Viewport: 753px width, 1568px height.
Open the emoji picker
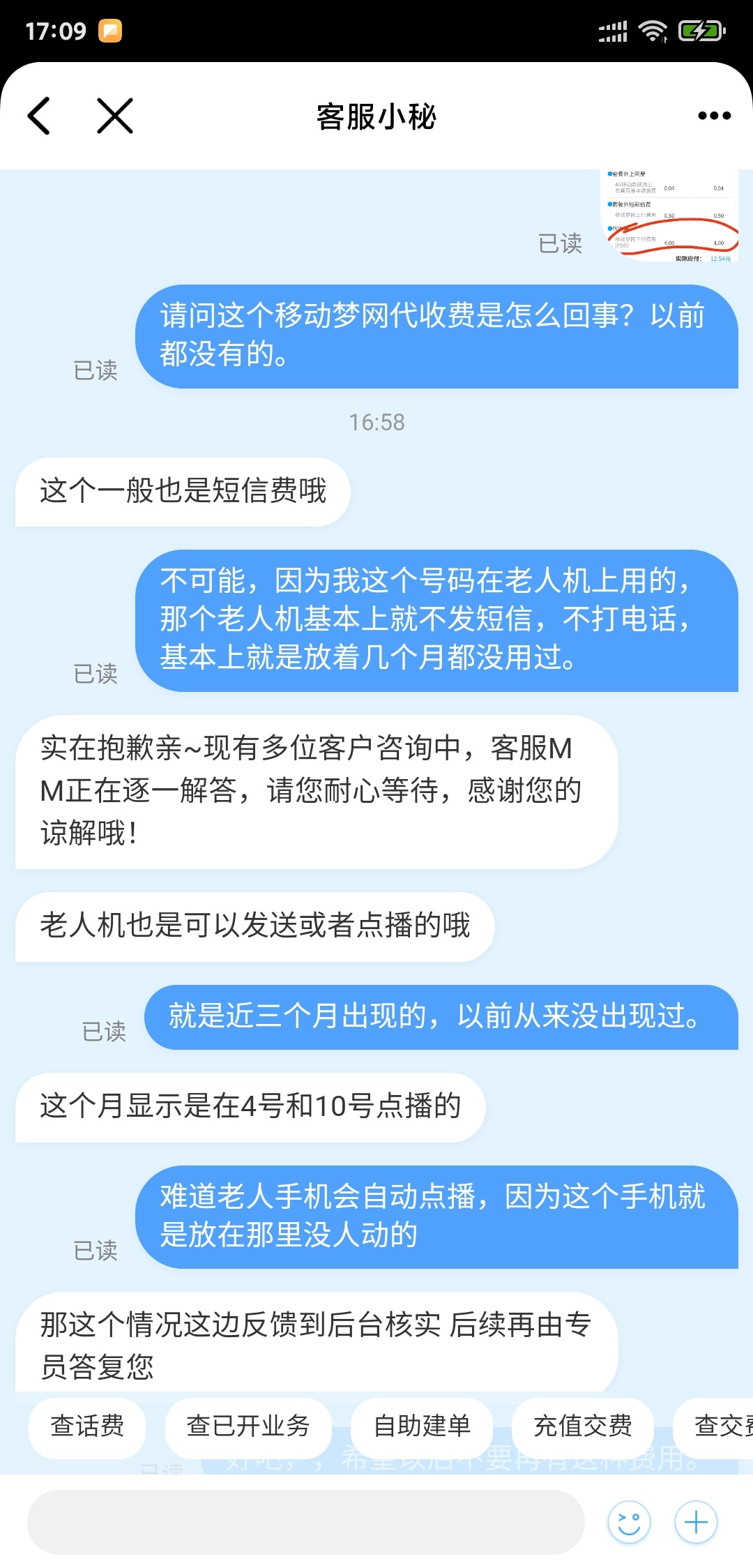pyautogui.click(x=629, y=1522)
